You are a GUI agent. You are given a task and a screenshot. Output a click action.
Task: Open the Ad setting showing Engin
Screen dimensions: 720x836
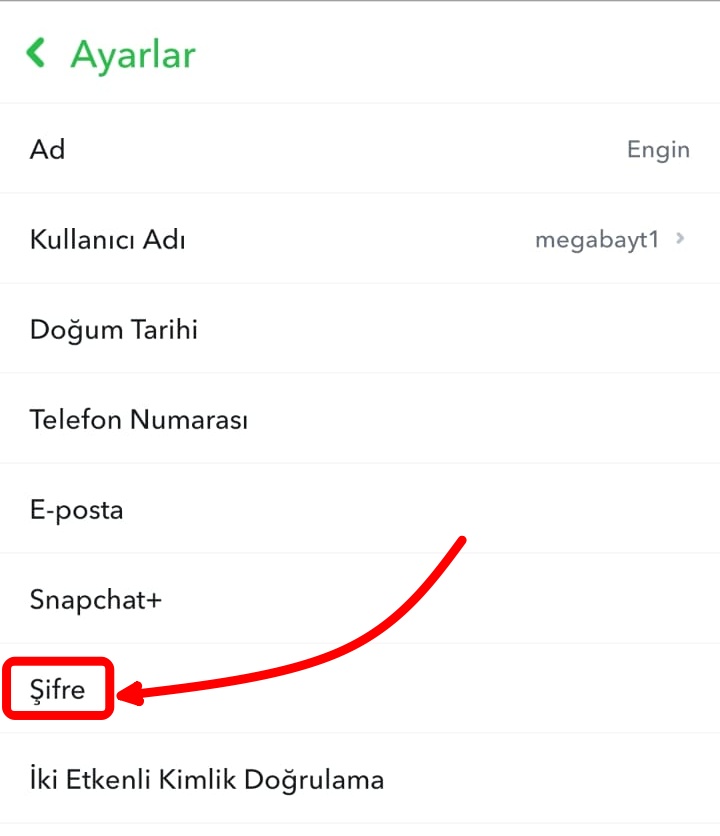point(360,149)
